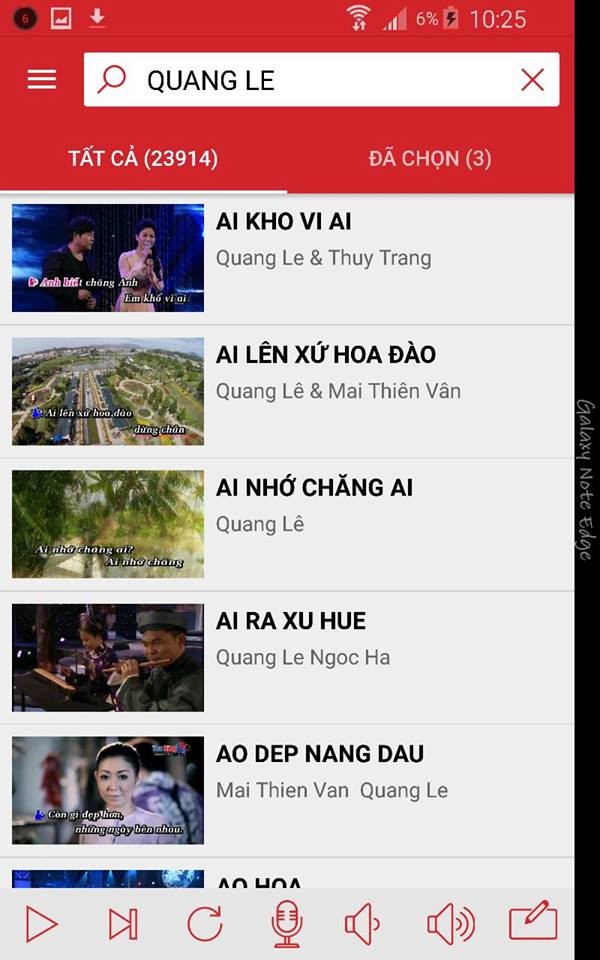Skip to the next song
600x960 pixels.
(x=123, y=924)
